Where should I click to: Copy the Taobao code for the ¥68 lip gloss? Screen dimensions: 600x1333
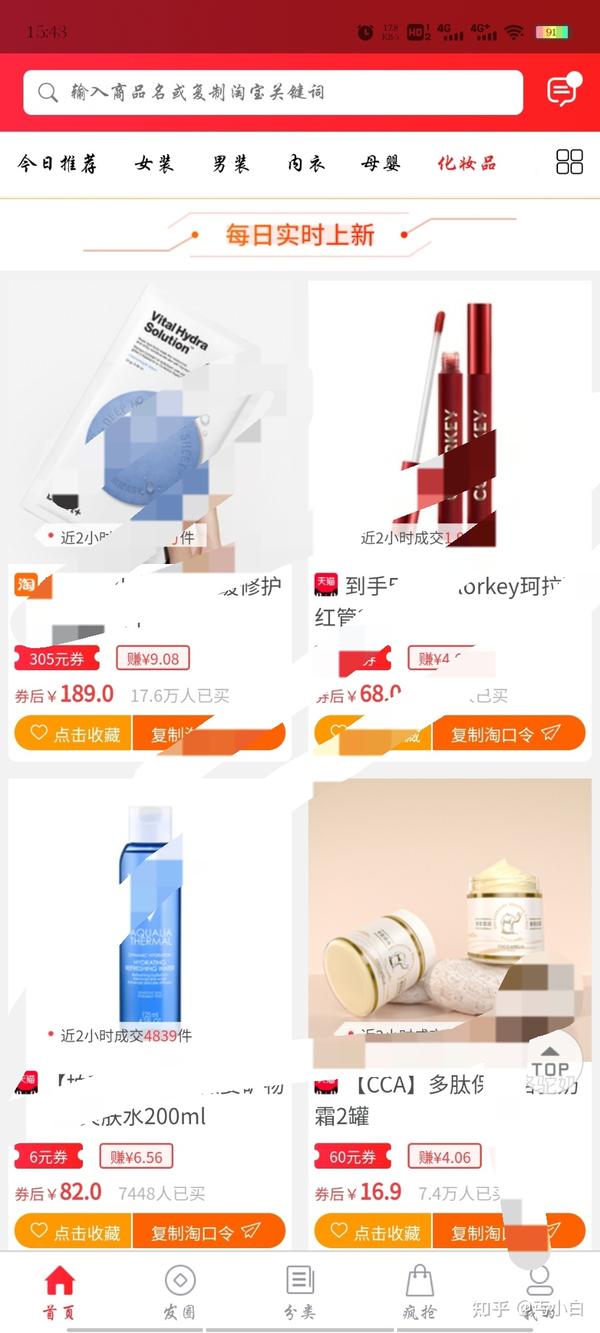pos(507,734)
